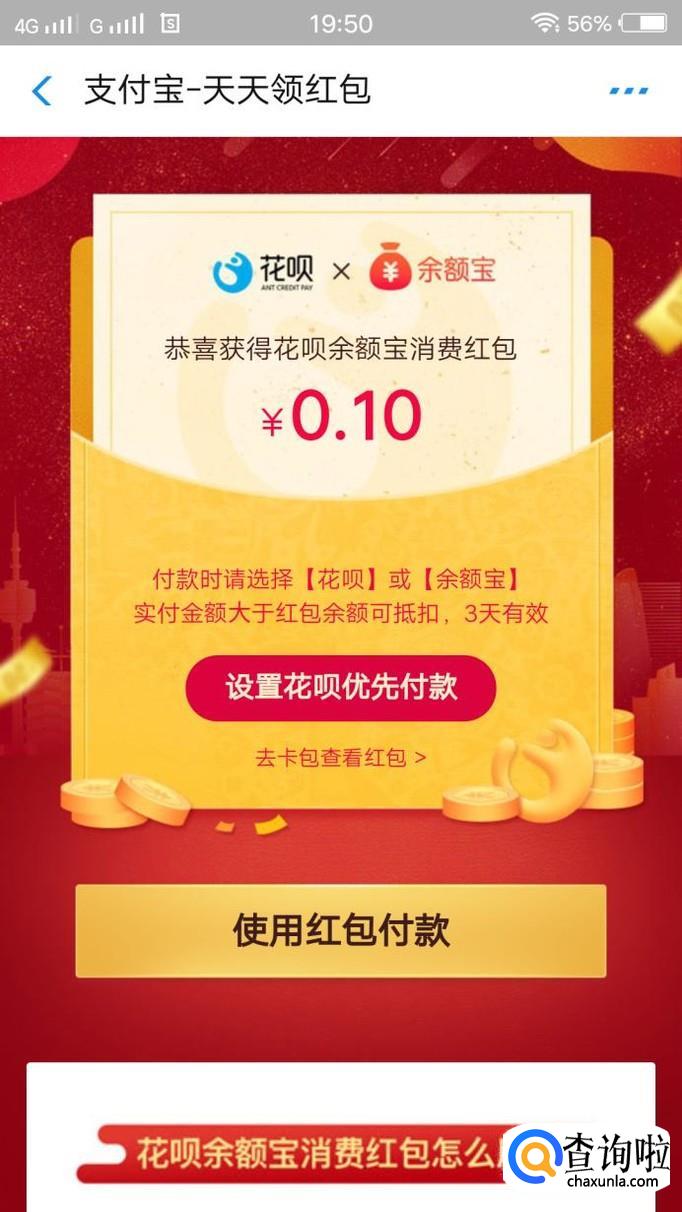Go back from the 天天领红包 page
Viewport: 682px width, 1212px height.
[x=42, y=91]
